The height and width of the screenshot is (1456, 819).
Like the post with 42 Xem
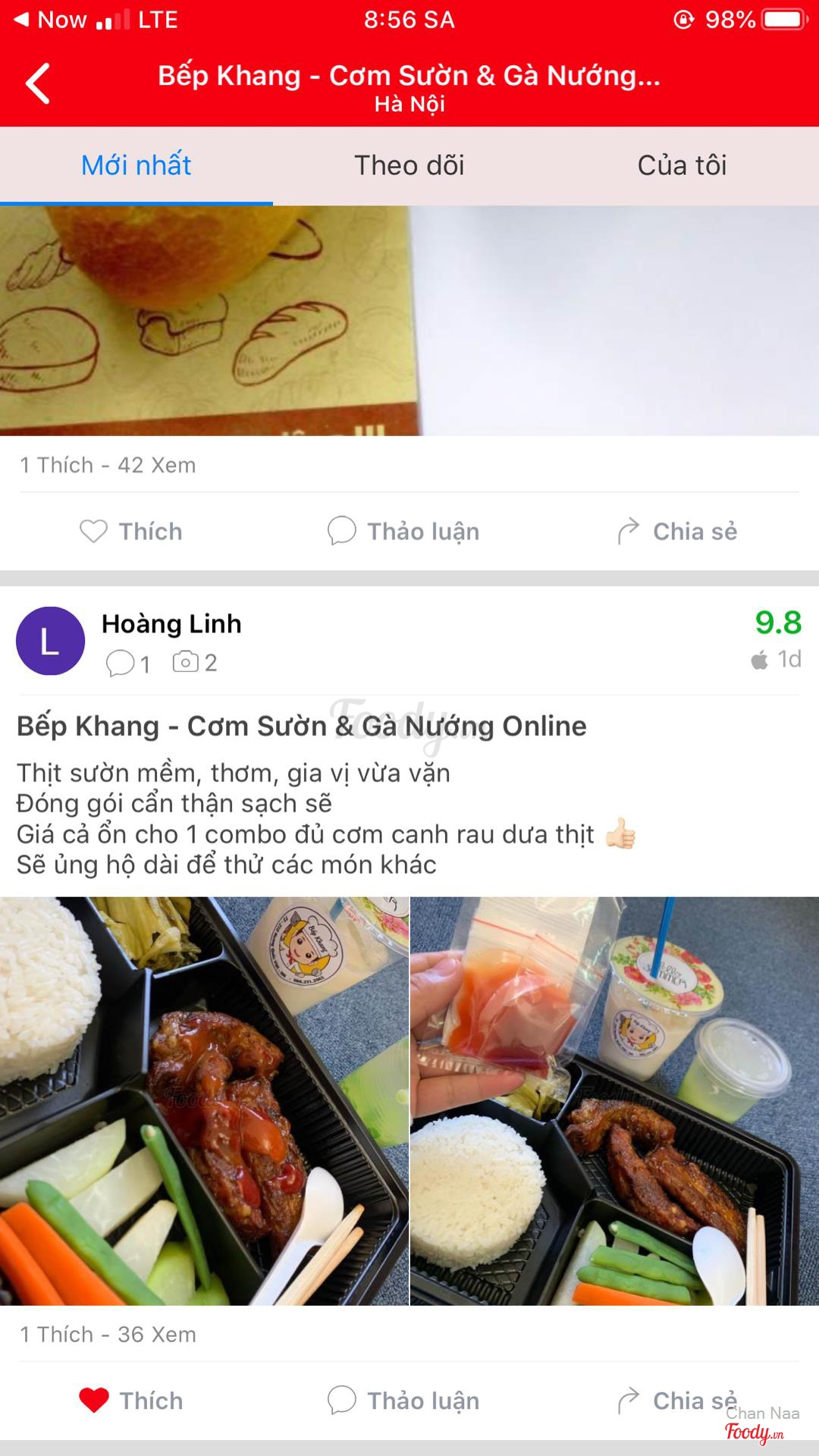tap(131, 532)
